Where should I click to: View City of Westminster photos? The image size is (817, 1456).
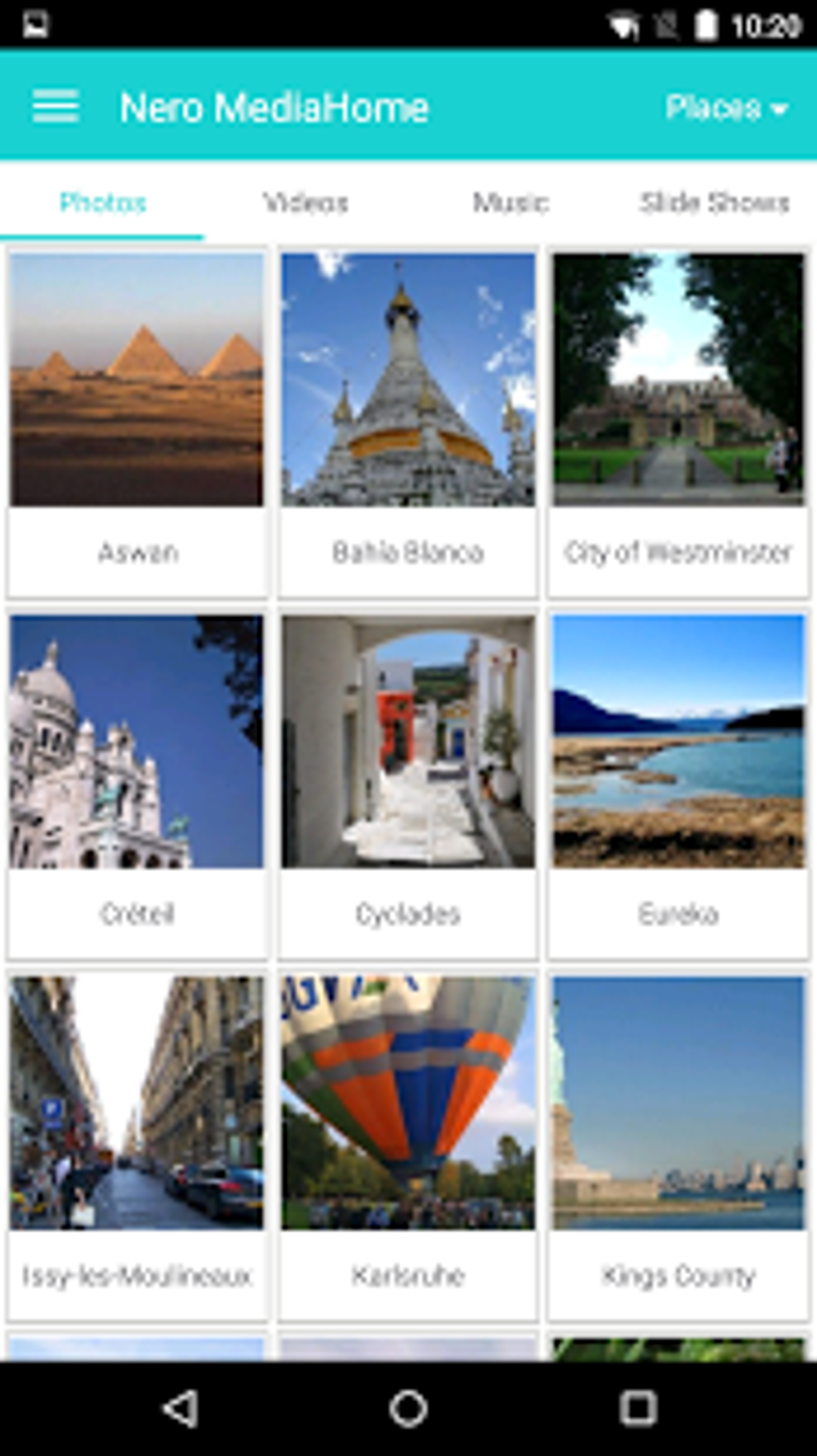coord(678,423)
